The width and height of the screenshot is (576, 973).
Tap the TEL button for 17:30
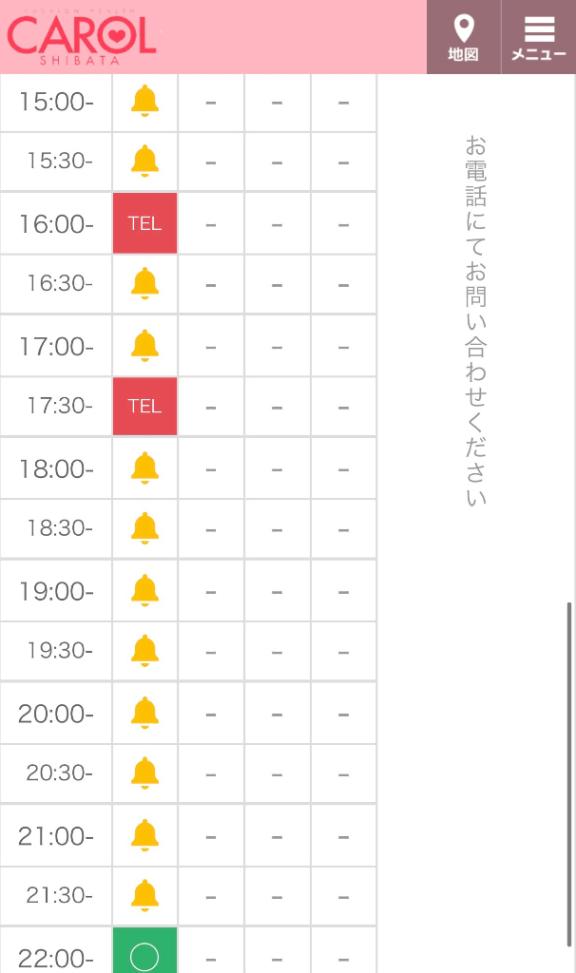(x=145, y=406)
